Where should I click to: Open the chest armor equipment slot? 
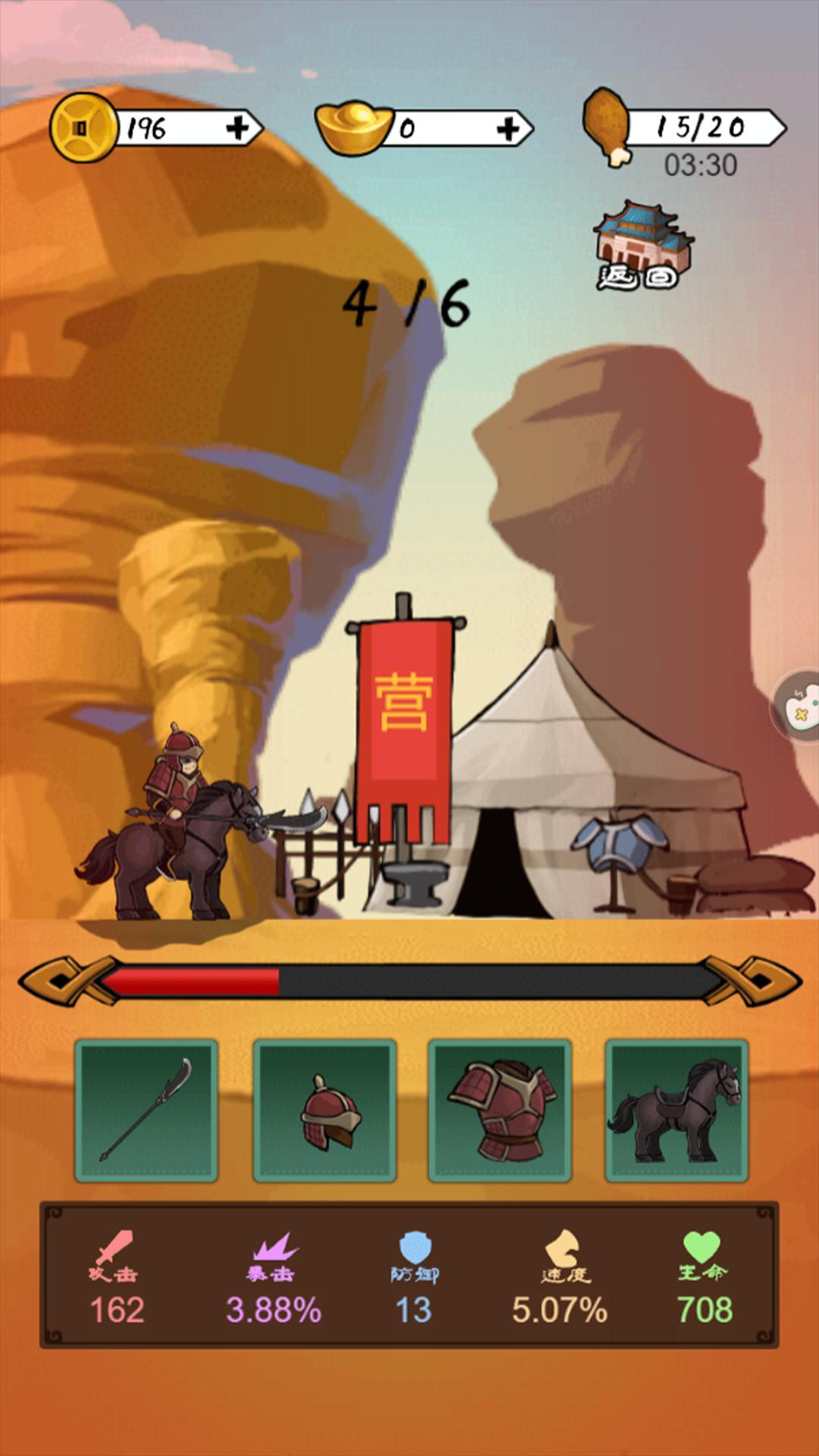(x=500, y=1110)
